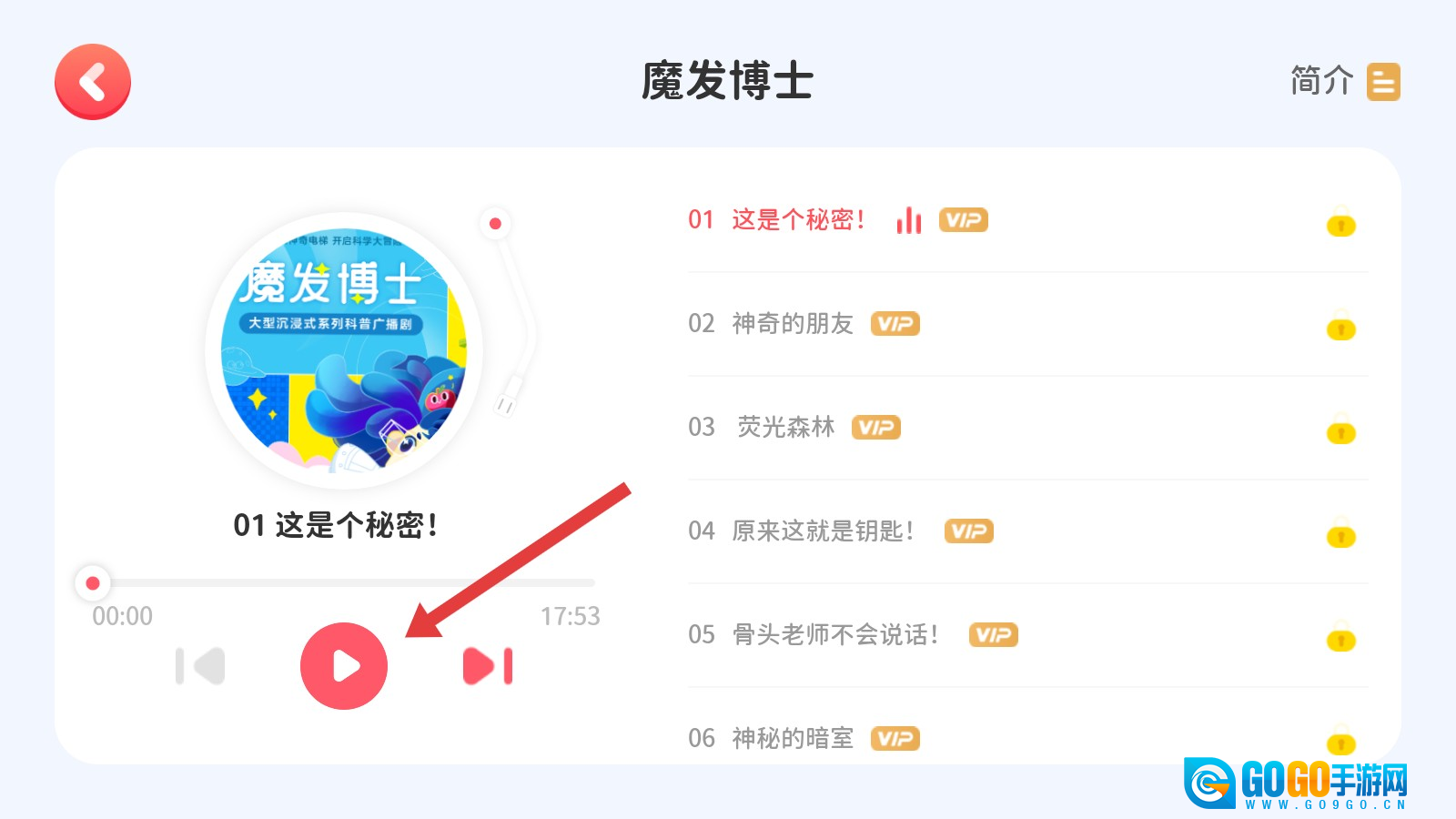Tap the lock icon for 神奇的朋友
Image resolution: width=1456 pixels, height=819 pixels.
pyautogui.click(x=1340, y=326)
